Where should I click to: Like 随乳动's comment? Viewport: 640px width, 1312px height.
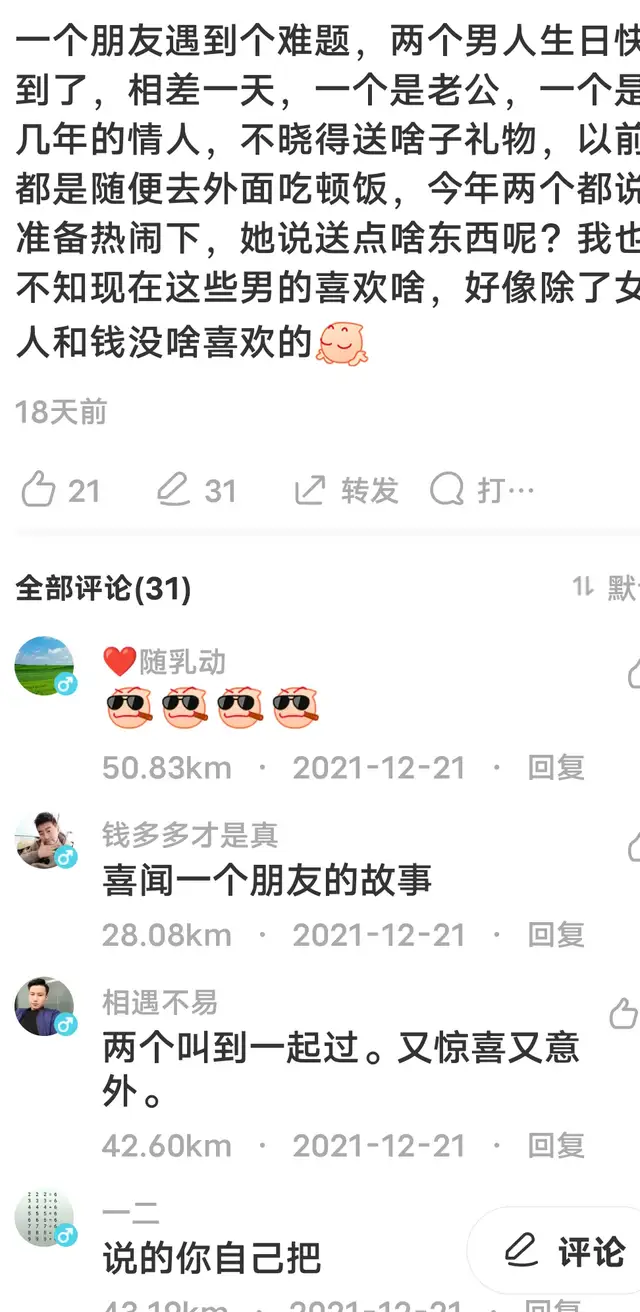pyautogui.click(x=632, y=672)
